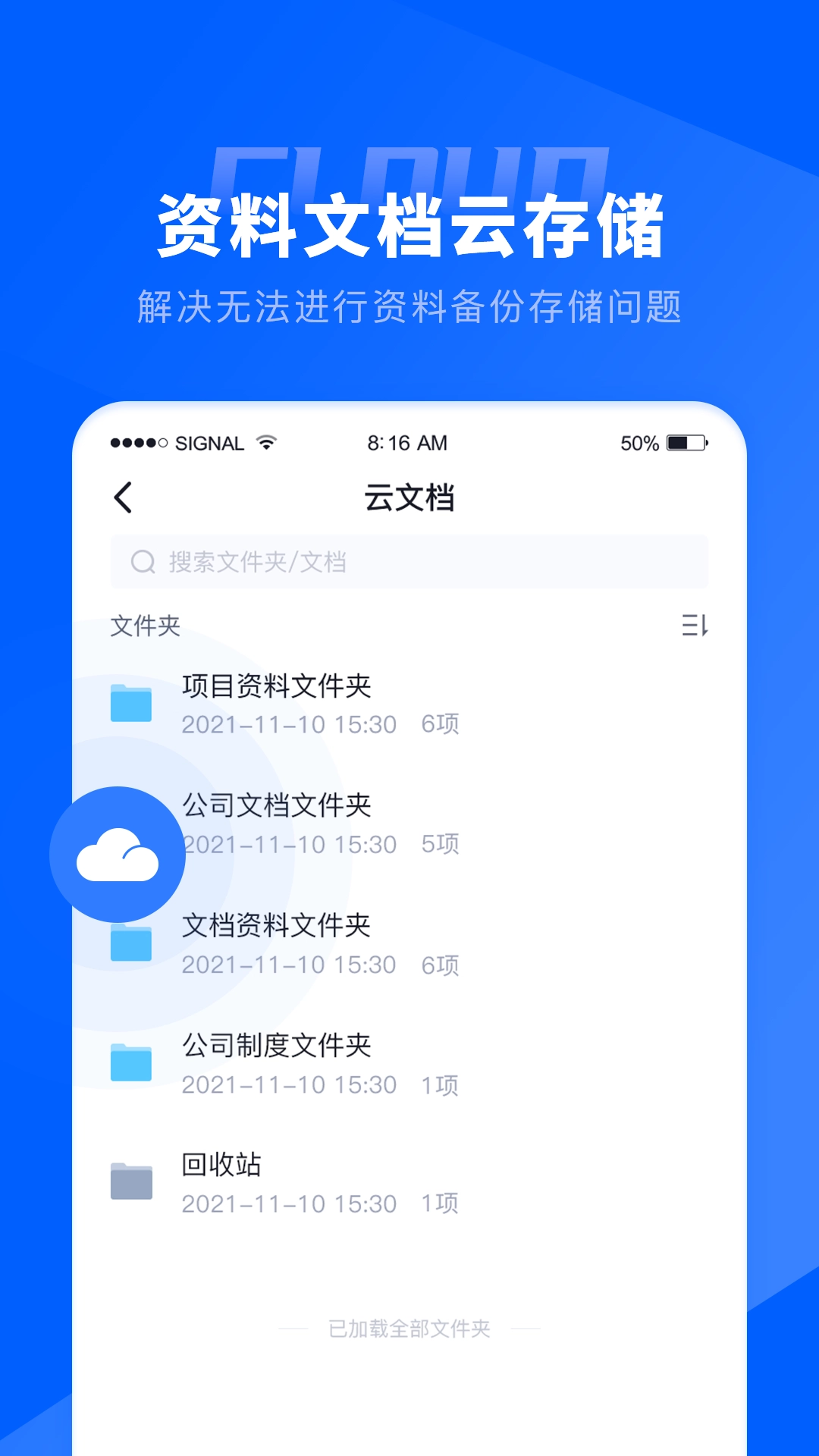Tap the back chevron to leave 云文档
This screenshot has width=819, height=1456.
[124, 497]
